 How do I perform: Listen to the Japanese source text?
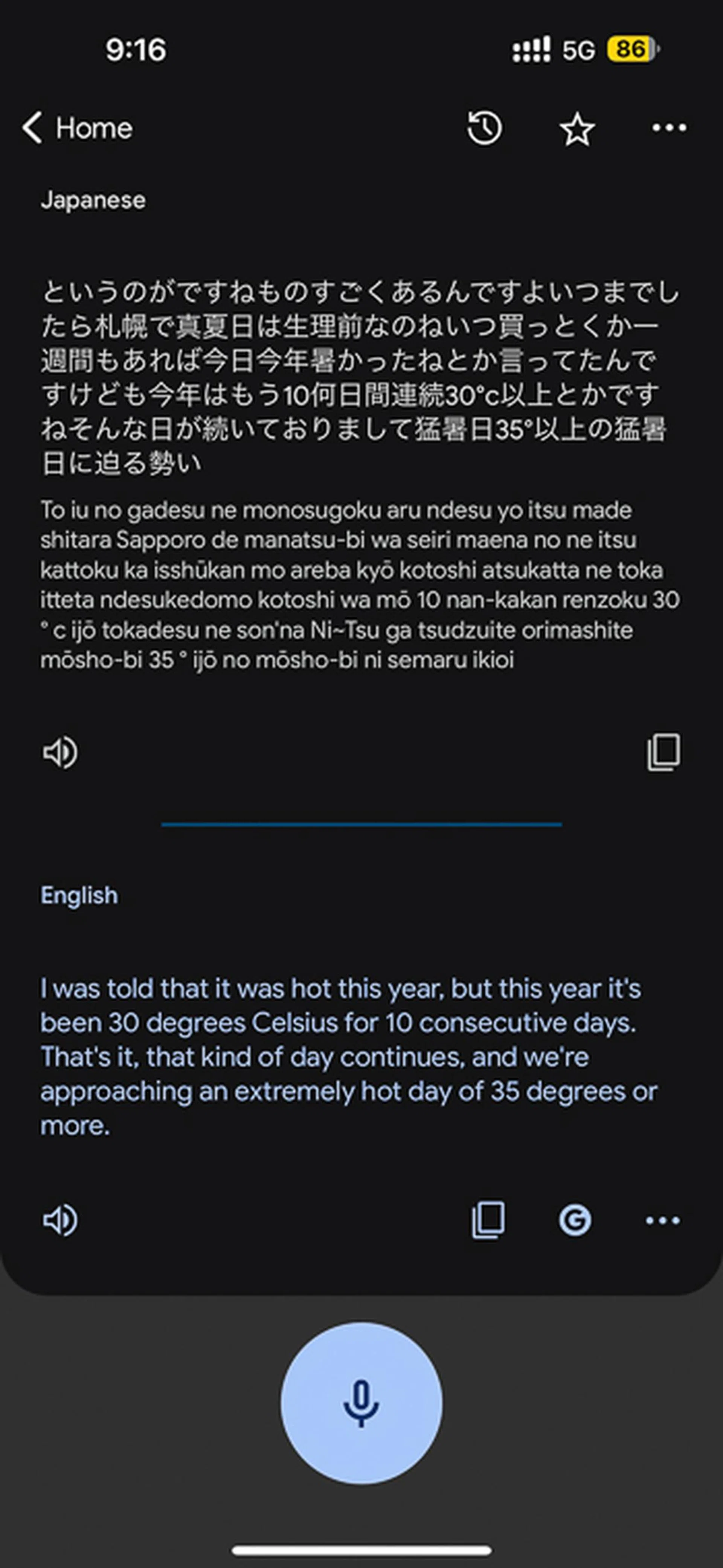(x=59, y=752)
